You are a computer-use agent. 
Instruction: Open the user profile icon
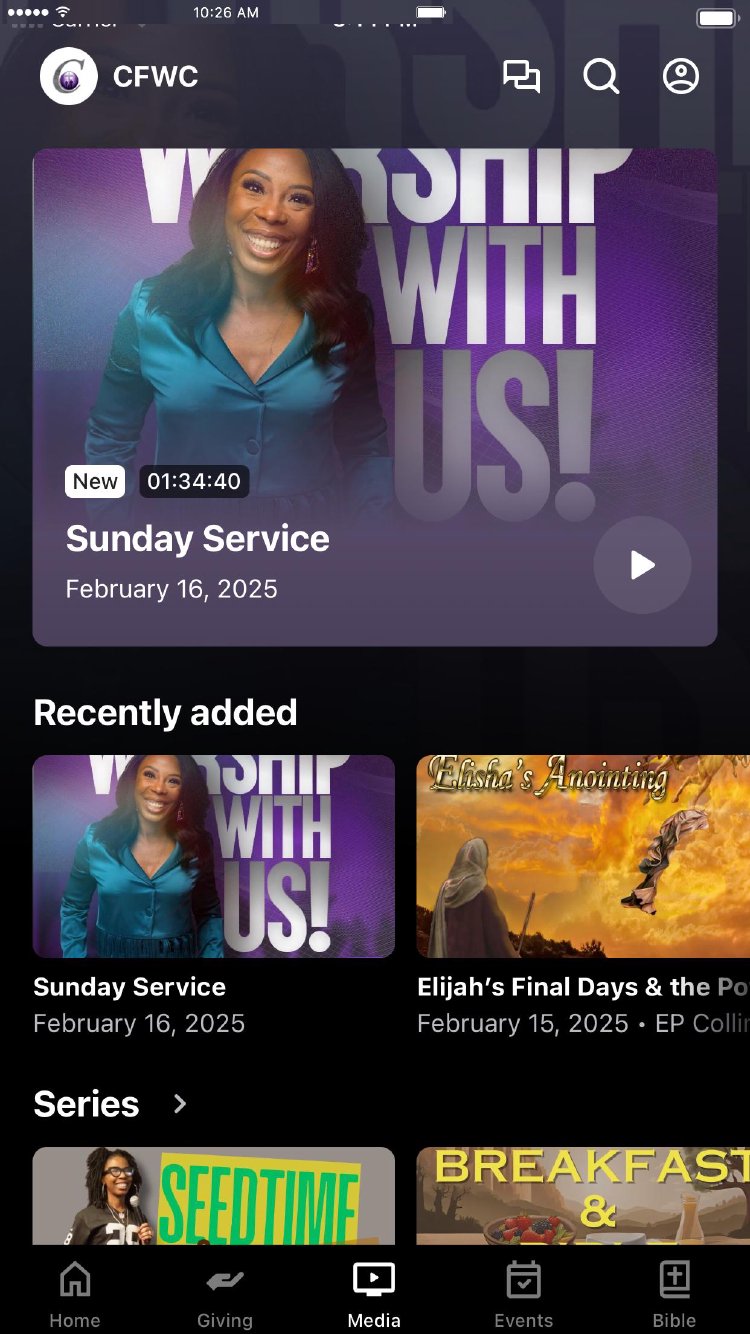pyautogui.click(x=681, y=77)
